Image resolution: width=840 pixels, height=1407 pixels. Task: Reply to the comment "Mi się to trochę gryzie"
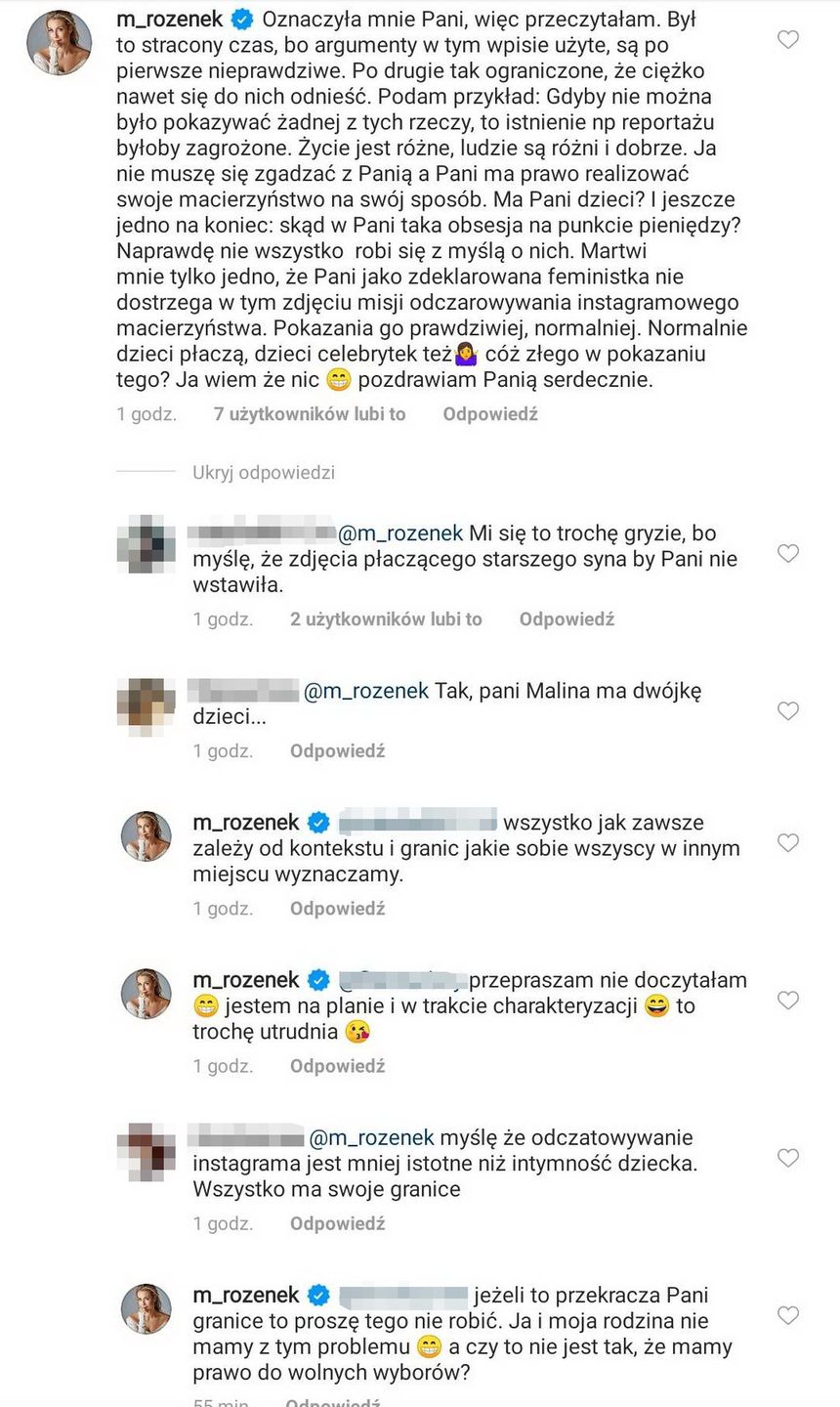(x=566, y=619)
